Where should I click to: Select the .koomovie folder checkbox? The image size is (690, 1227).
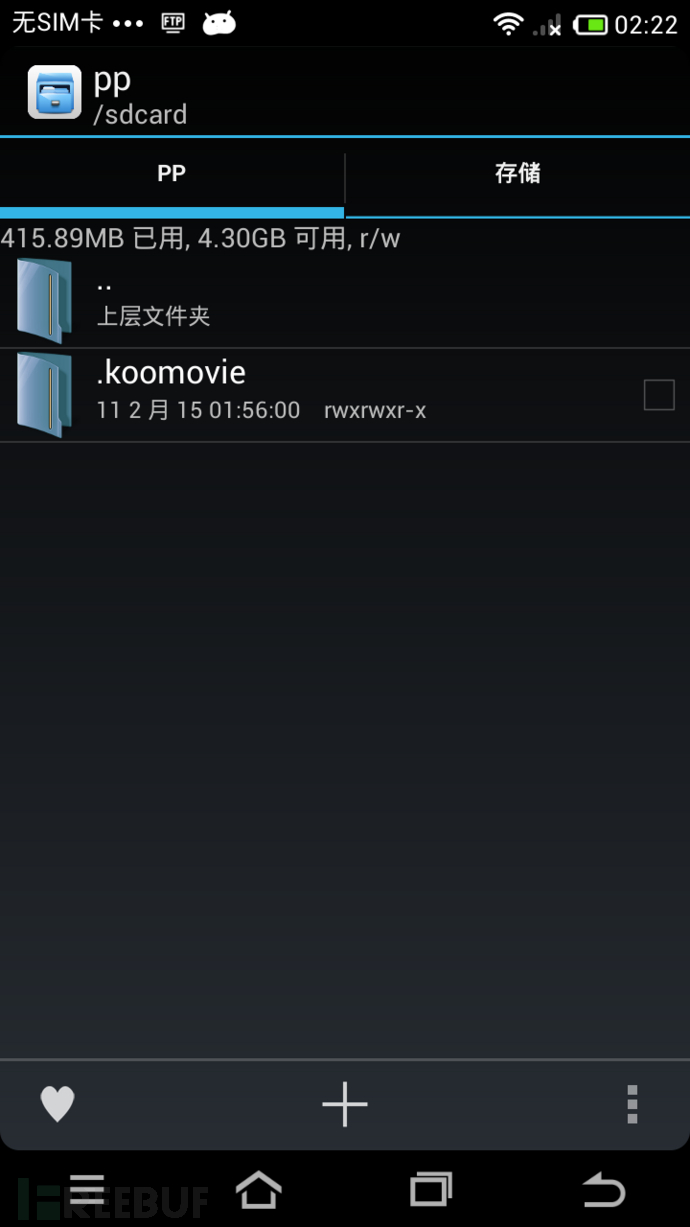[x=658, y=395]
